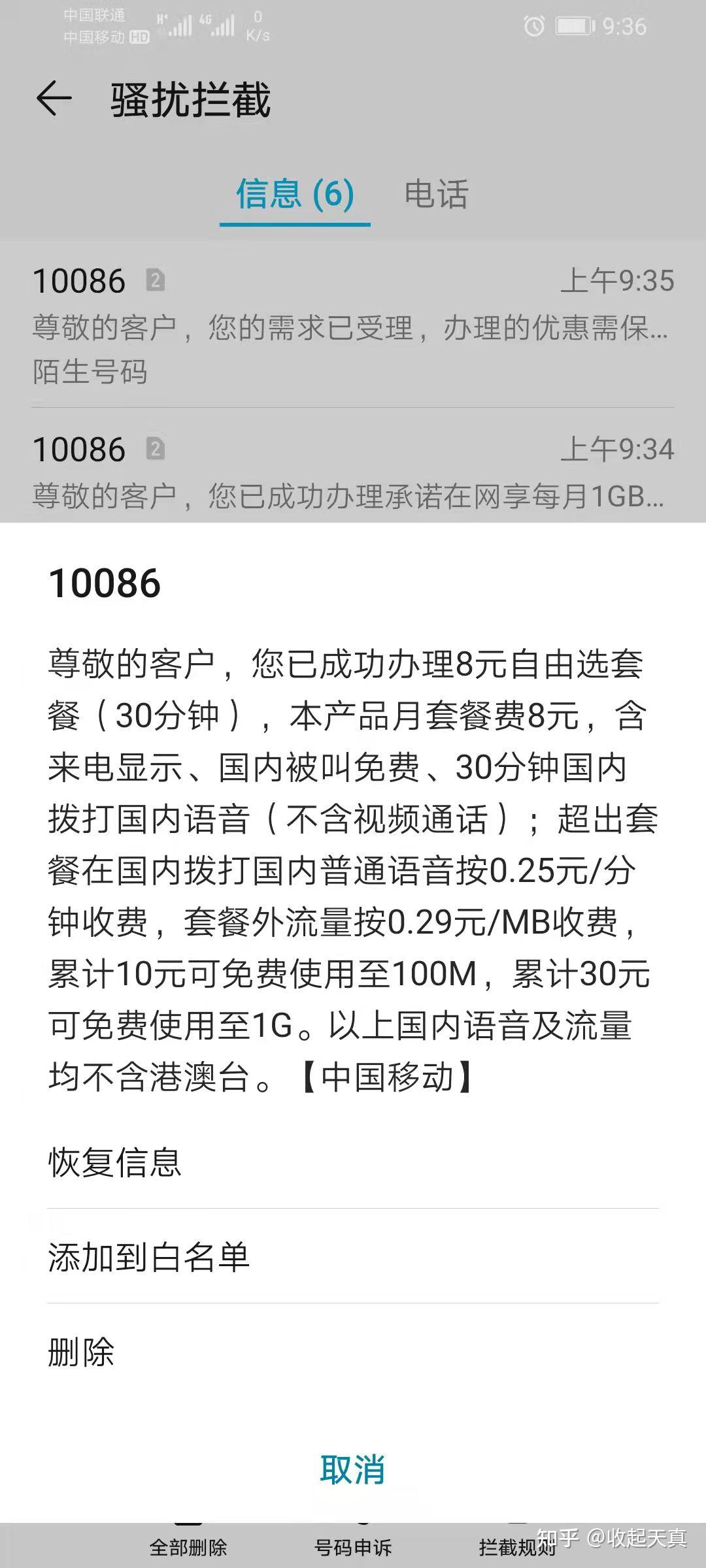Go back from 骚扰拦截
This screenshot has height=1568, width=706.
tap(54, 100)
